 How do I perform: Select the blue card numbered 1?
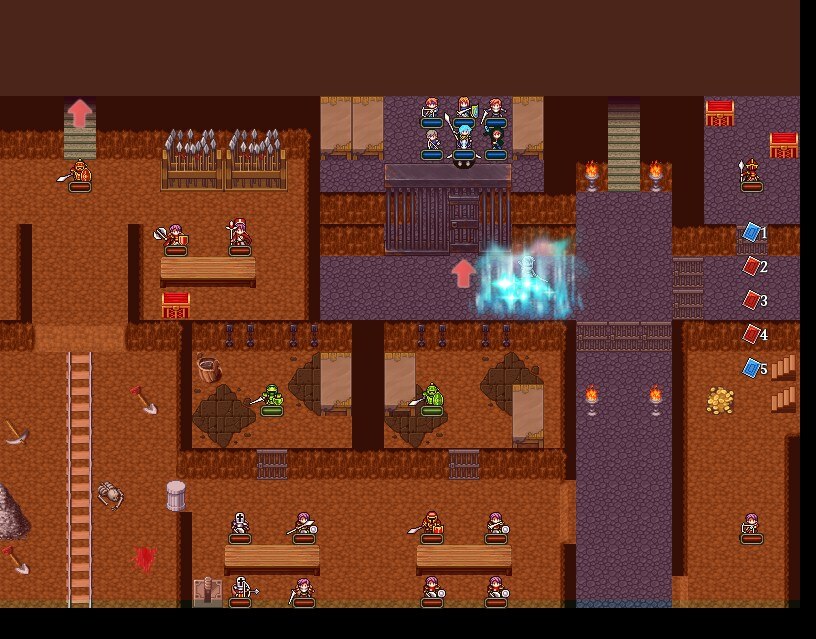[752, 233]
